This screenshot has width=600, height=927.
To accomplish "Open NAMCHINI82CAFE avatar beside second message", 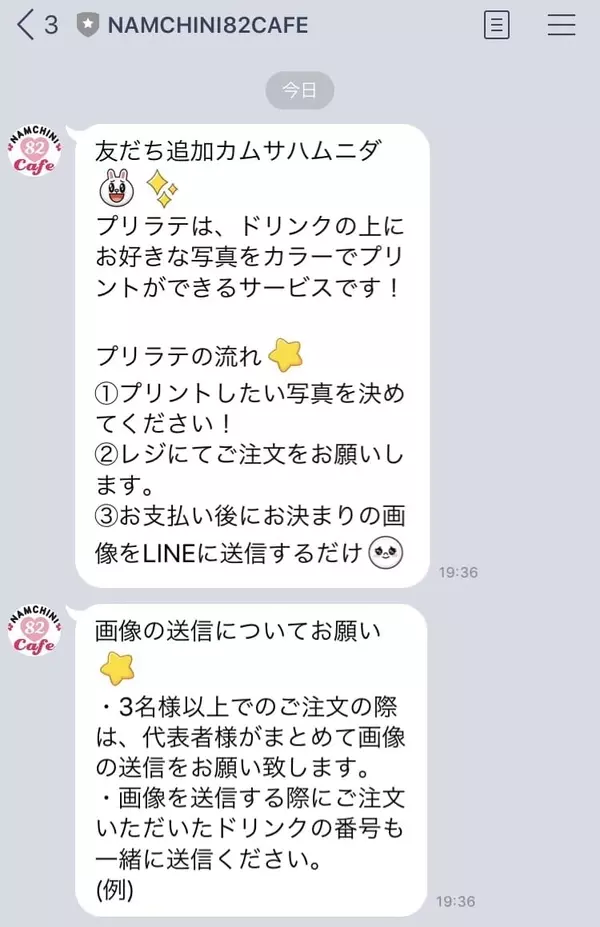I will pos(35,630).
